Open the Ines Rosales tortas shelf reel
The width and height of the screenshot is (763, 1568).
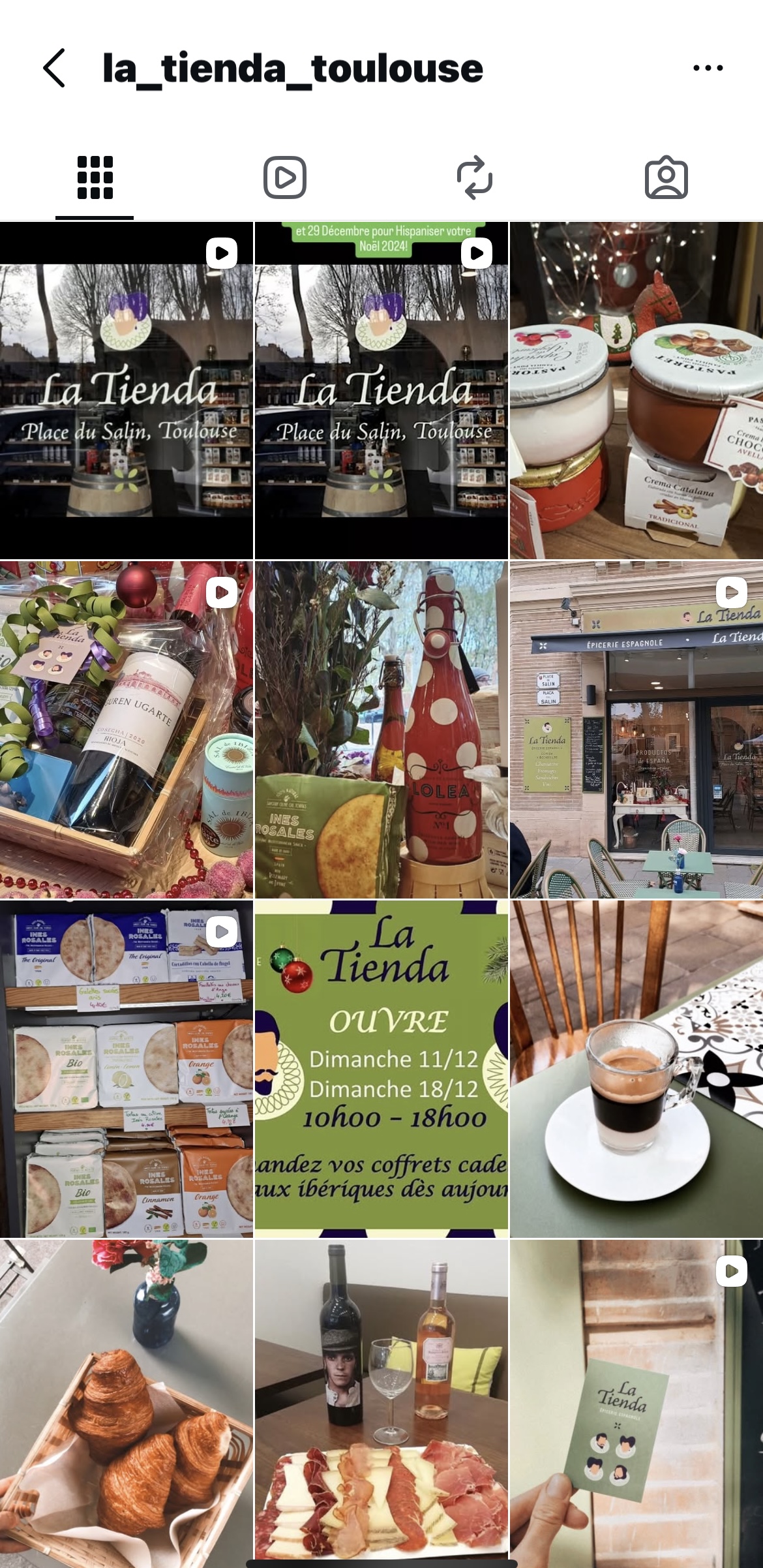tap(127, 1069)
